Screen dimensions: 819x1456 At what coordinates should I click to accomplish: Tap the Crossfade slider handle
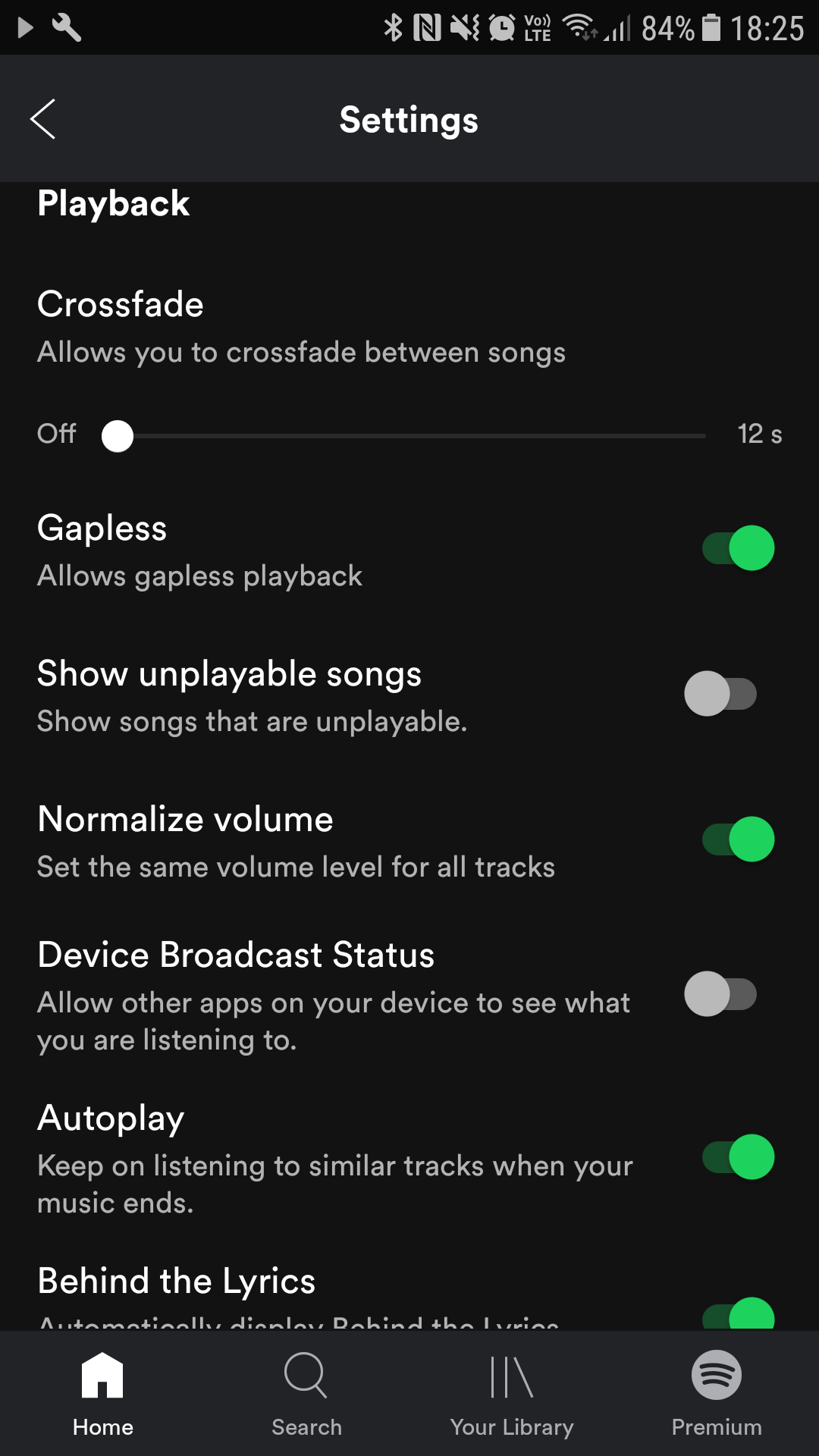118,436
